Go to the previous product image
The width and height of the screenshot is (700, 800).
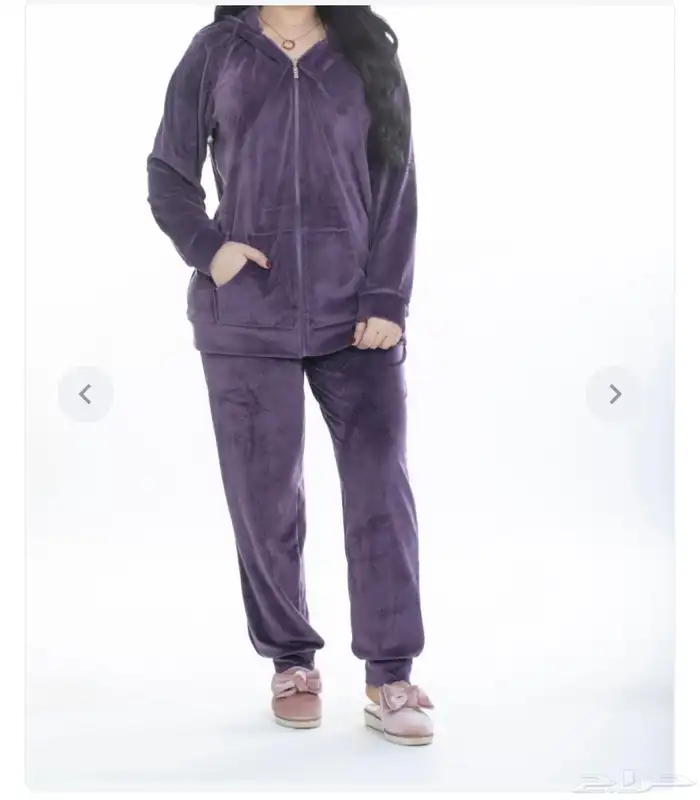pyautogui.click(x=85, y=395)
